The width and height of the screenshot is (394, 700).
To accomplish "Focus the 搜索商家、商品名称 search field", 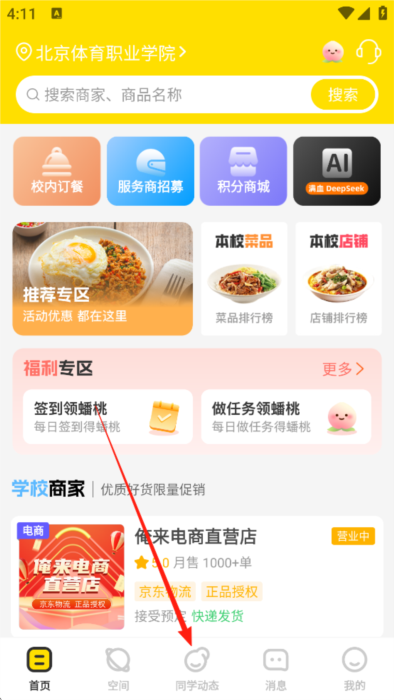I will 164,95.
